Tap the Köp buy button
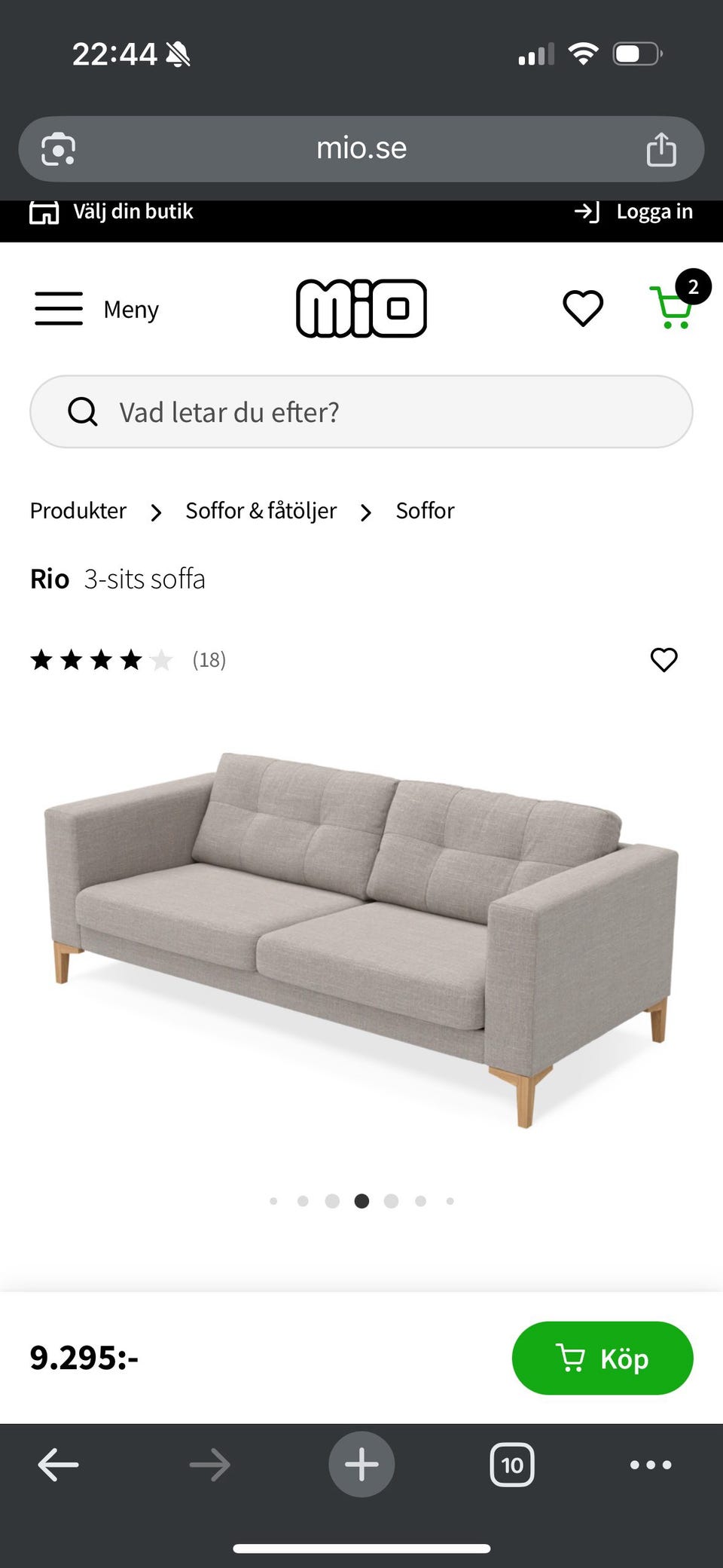This screenshot has width=723, height=1568. coord(602,1358)
